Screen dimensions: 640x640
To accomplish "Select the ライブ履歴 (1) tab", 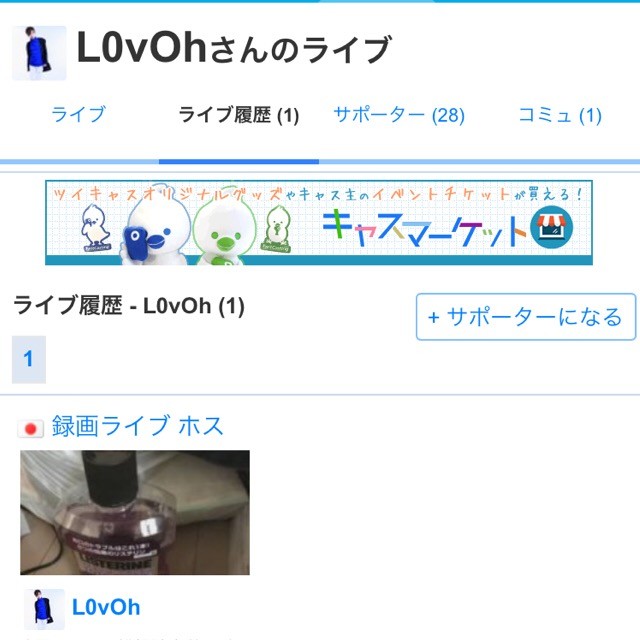I will pos(238,115).
